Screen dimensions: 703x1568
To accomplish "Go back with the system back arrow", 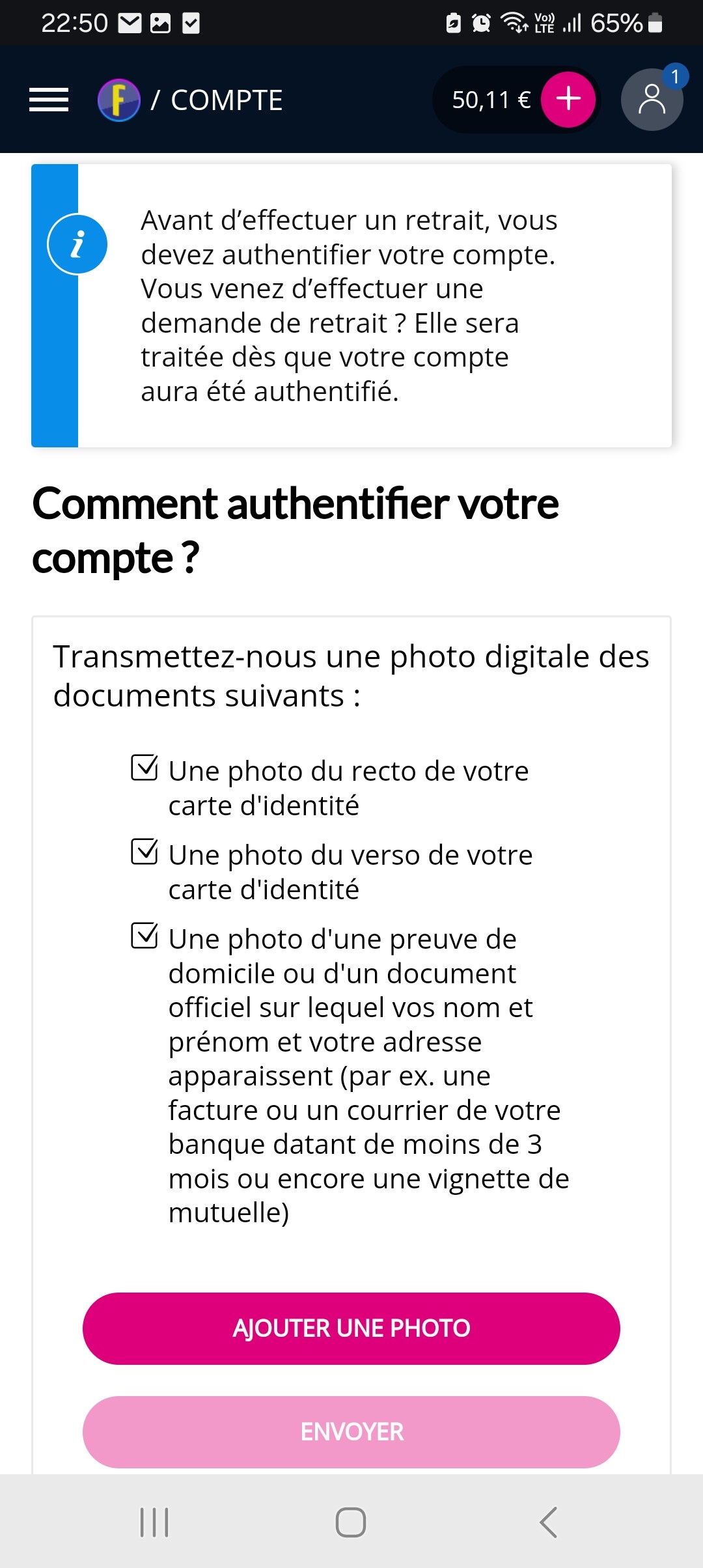I will coord(548,1522).
